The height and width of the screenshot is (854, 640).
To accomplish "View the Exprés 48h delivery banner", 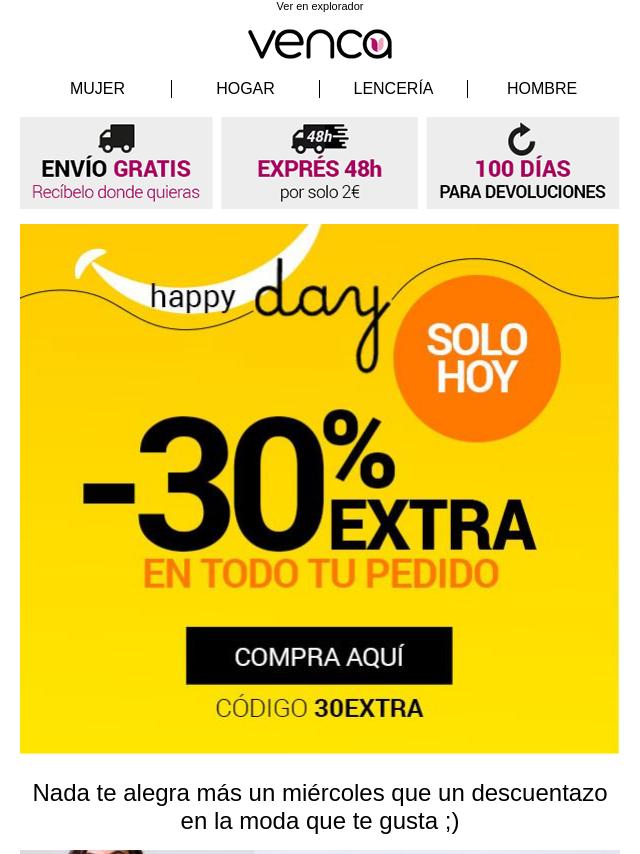I will 319,163.
